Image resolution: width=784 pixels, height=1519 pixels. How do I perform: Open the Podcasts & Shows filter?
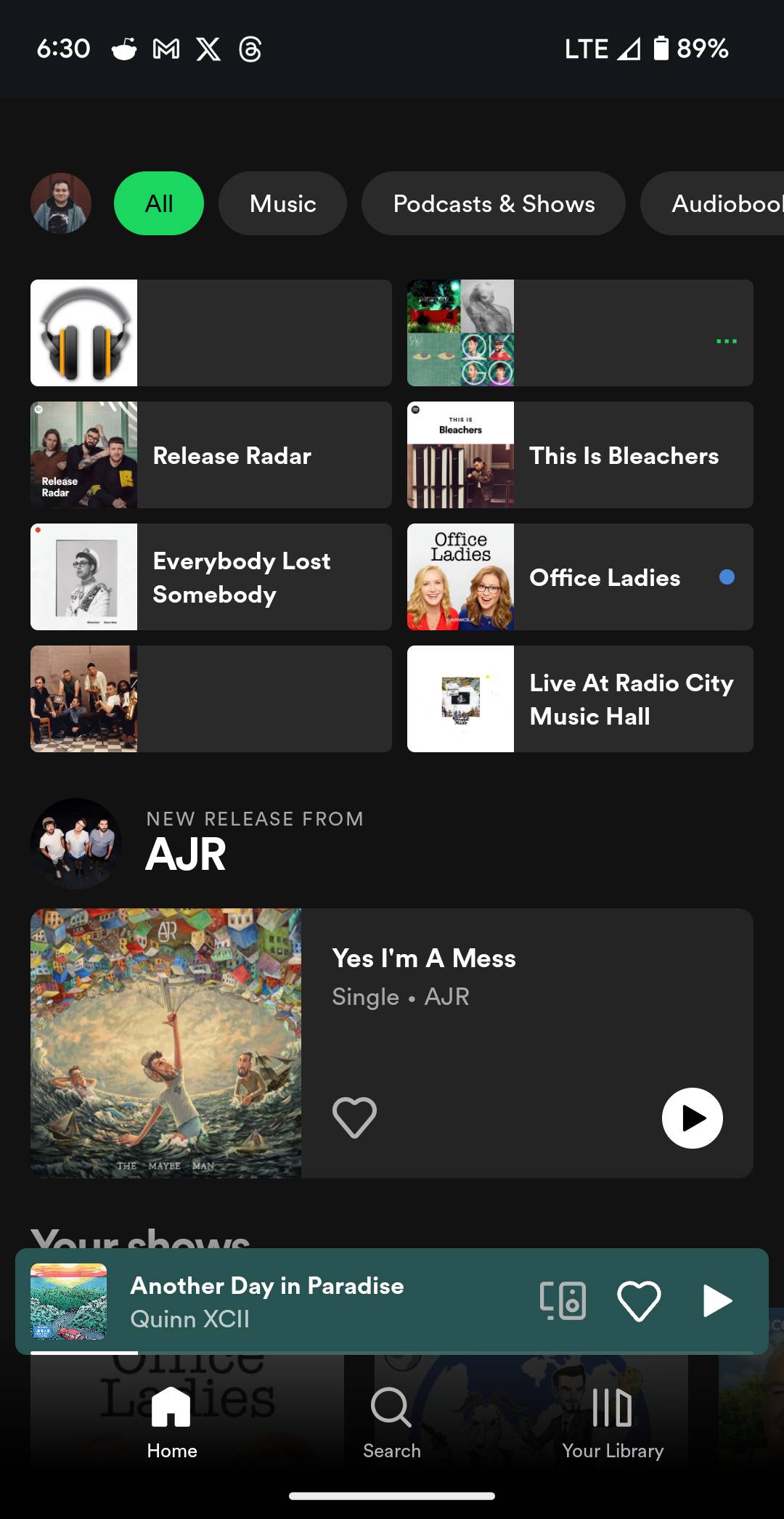coord(493,203)
